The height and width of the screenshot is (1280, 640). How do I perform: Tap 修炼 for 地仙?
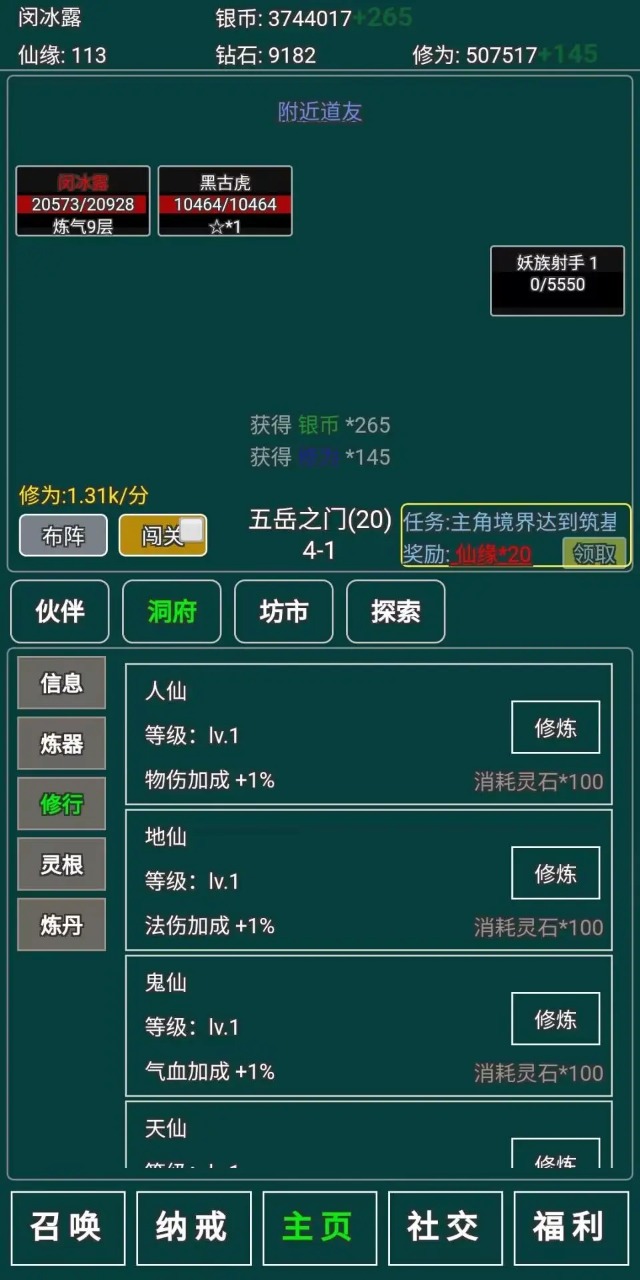[555, 873]
